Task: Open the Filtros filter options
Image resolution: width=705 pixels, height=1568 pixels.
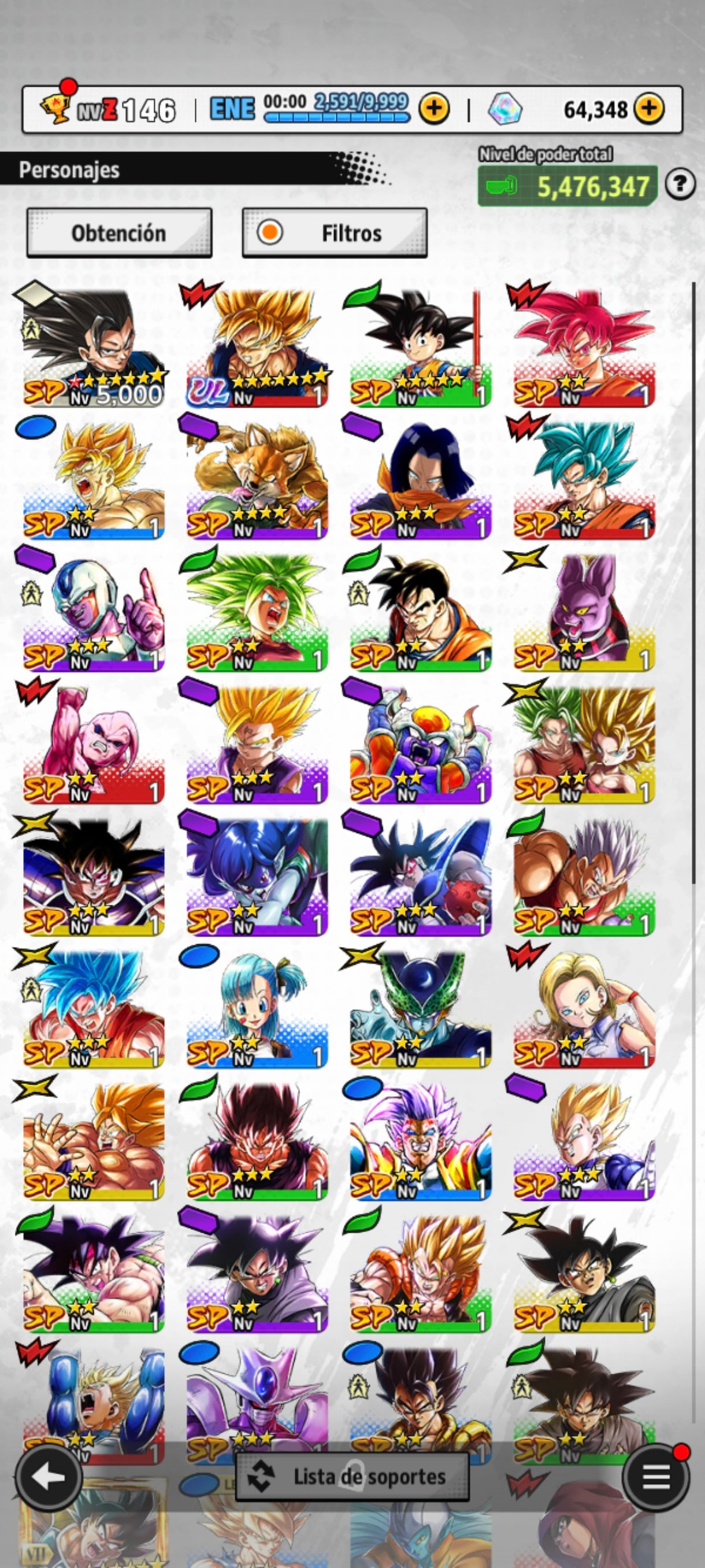Action: point(335,233)
